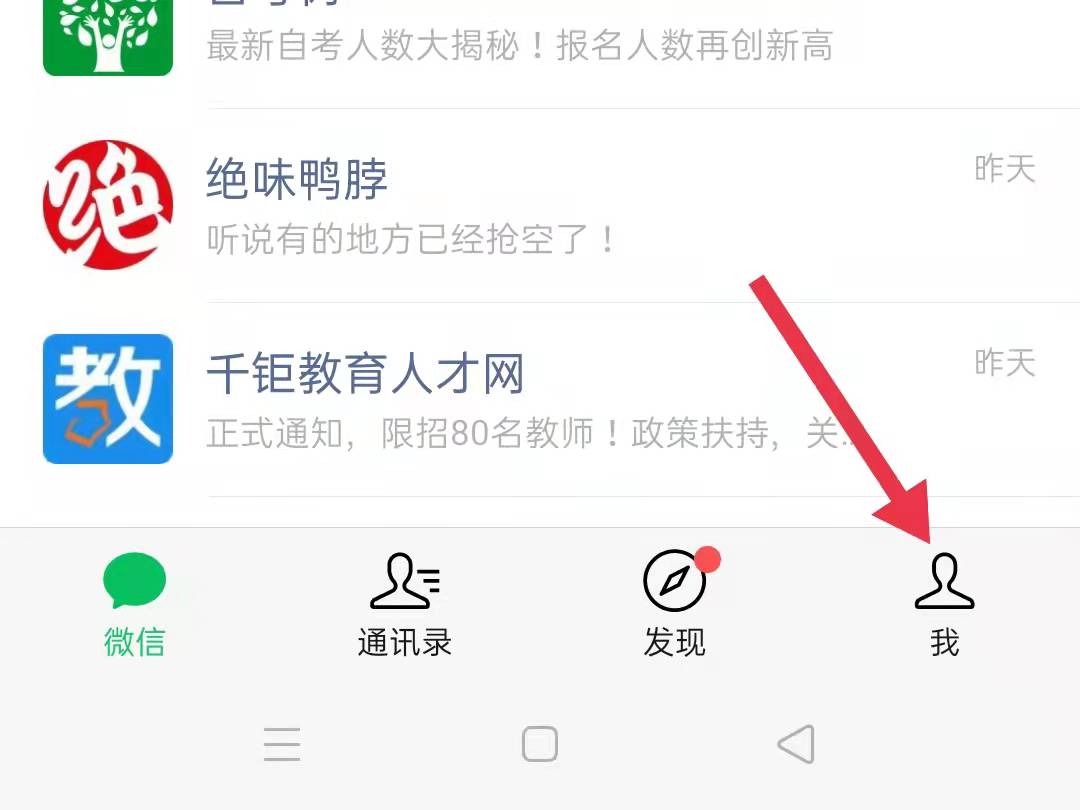Open the recent apps menu

[x=282, y=745]
